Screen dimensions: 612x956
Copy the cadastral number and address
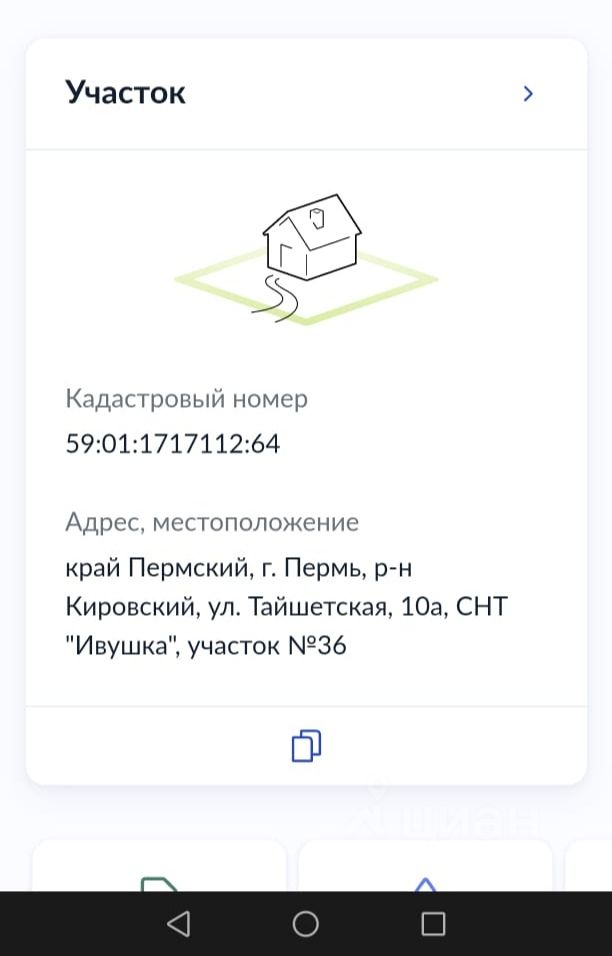pos(306,746)
